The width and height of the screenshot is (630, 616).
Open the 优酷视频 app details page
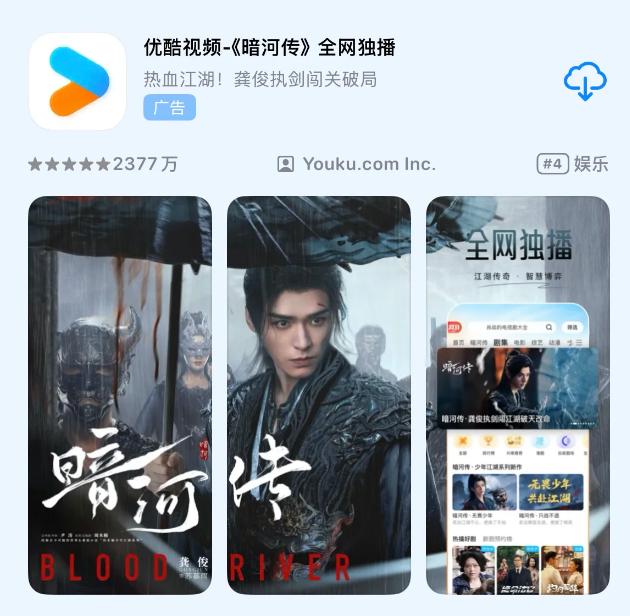pos(270,48)
